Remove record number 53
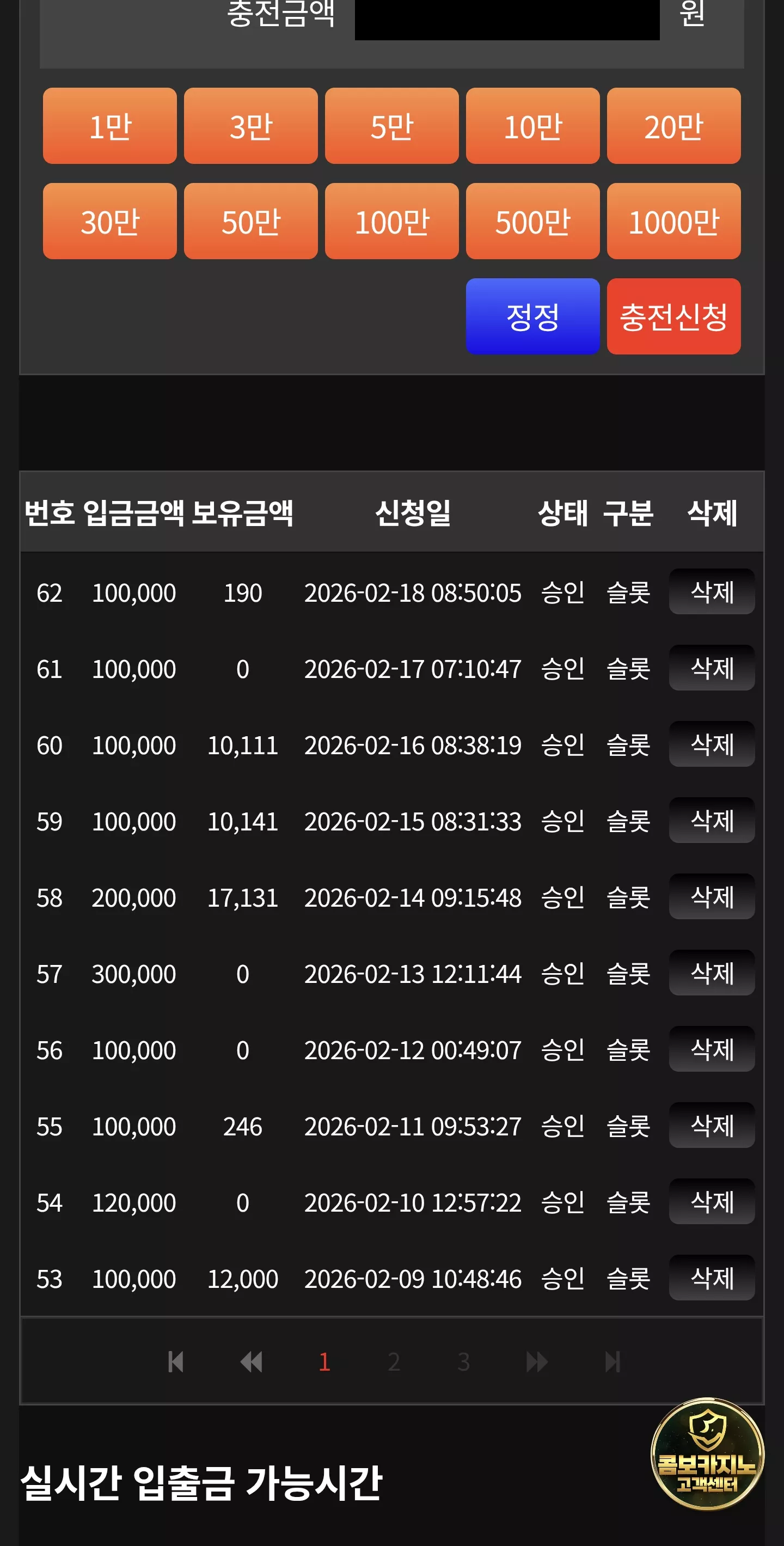Screen dimensions: 784x1546 (x=712, y=1278)
